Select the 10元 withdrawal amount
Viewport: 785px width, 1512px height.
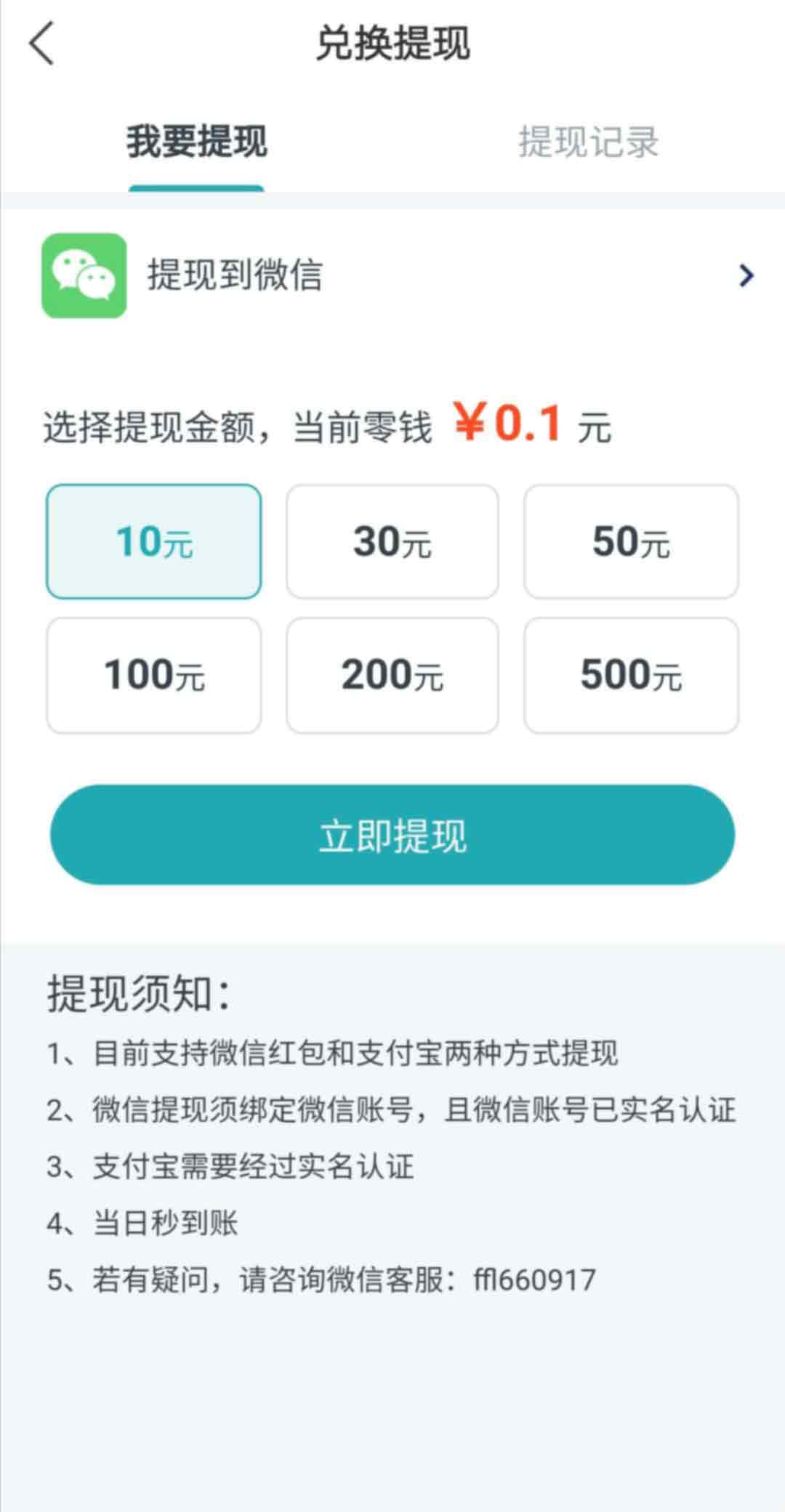[x=153, y=541]
